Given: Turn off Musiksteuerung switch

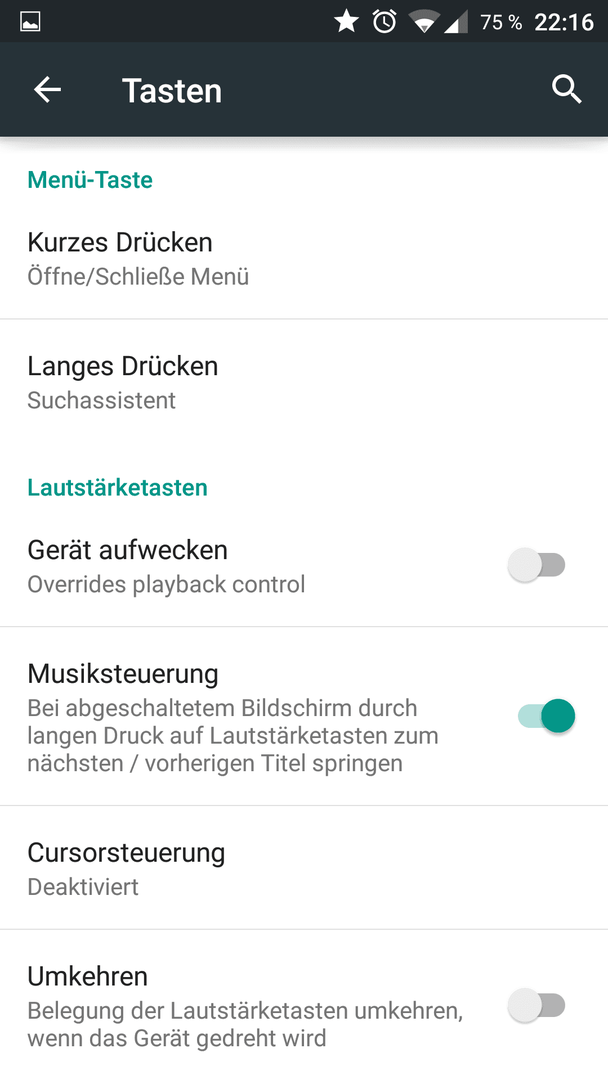Looking at the screenshot, I should [547, 716].
